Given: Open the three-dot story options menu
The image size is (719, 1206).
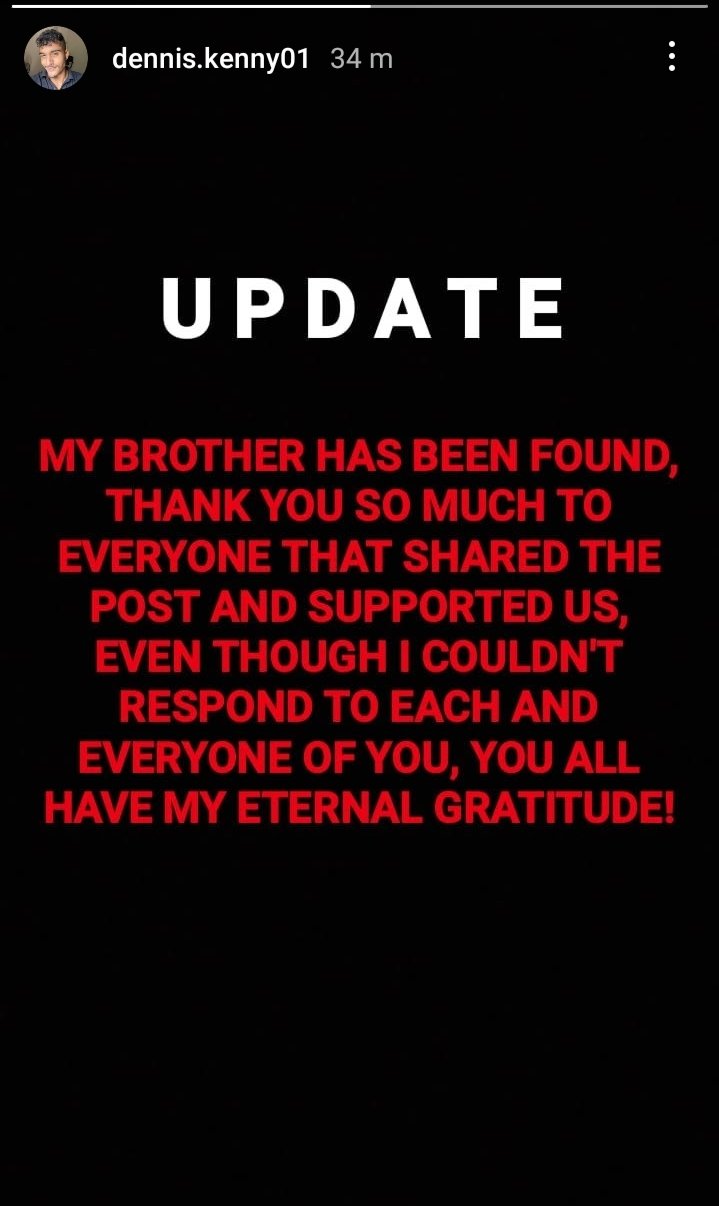Looking at the screenshot, I should click(672, 57).
